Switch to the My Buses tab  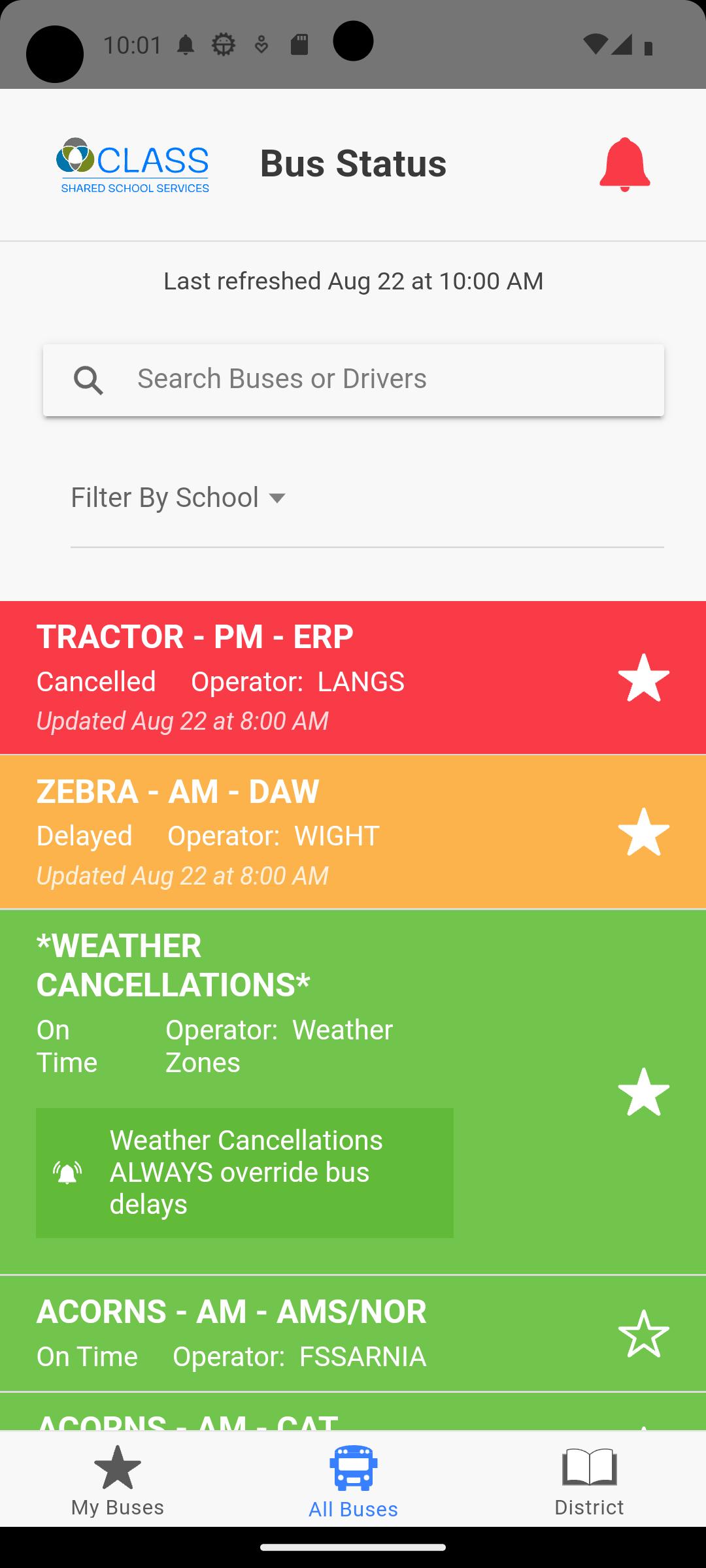tap(118, 1480)
